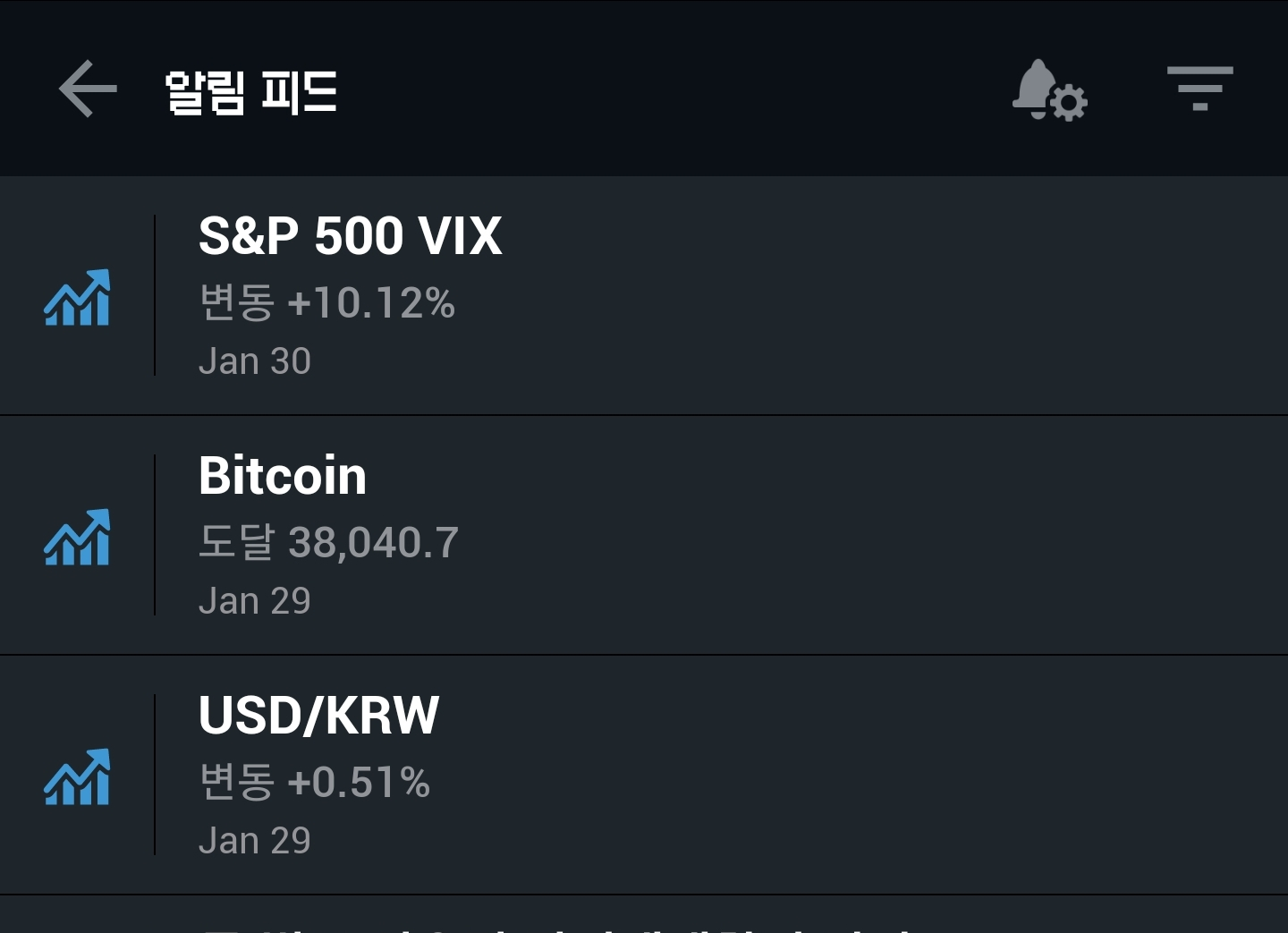Go back from the alert feed
The height and width of the screenshot is (933, 1288).
pyautogui.click(x=88, y=89)
